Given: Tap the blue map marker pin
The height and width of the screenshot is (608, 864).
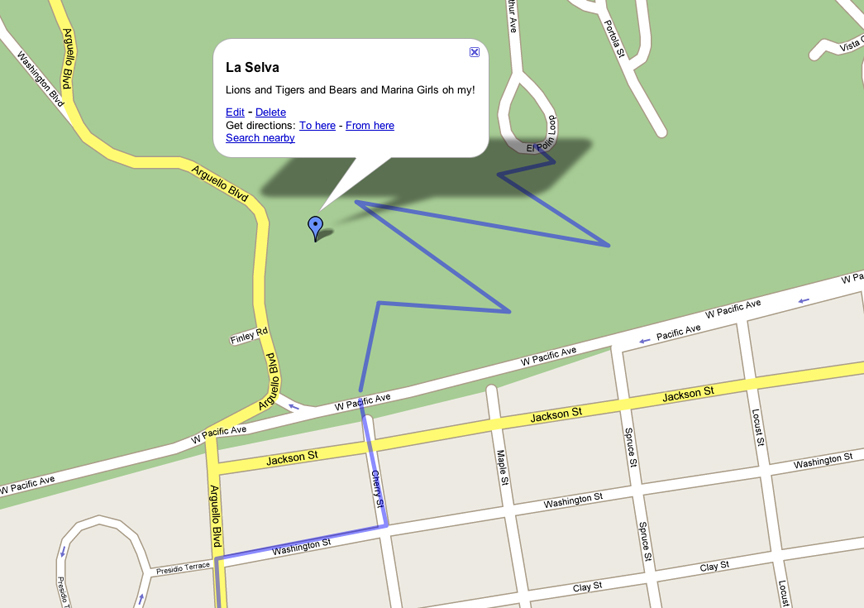Looking at the screenshot, I should (x=315, y=226).
